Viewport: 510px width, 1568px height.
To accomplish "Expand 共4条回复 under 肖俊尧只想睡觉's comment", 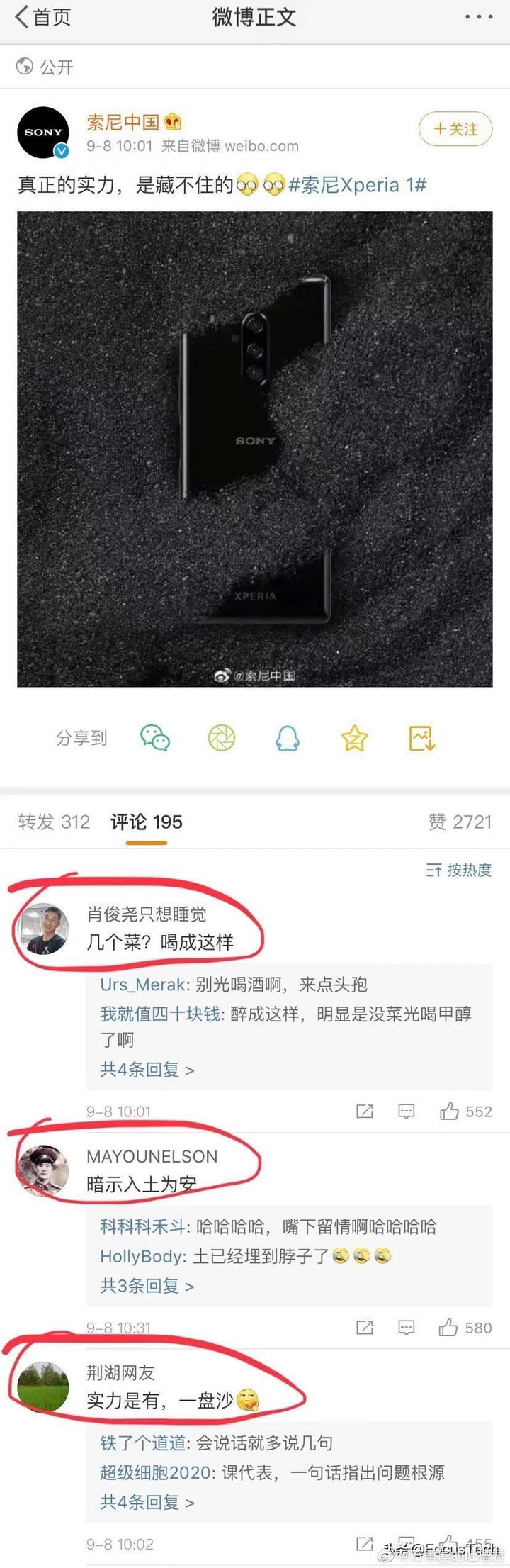I will (147, 1069).
